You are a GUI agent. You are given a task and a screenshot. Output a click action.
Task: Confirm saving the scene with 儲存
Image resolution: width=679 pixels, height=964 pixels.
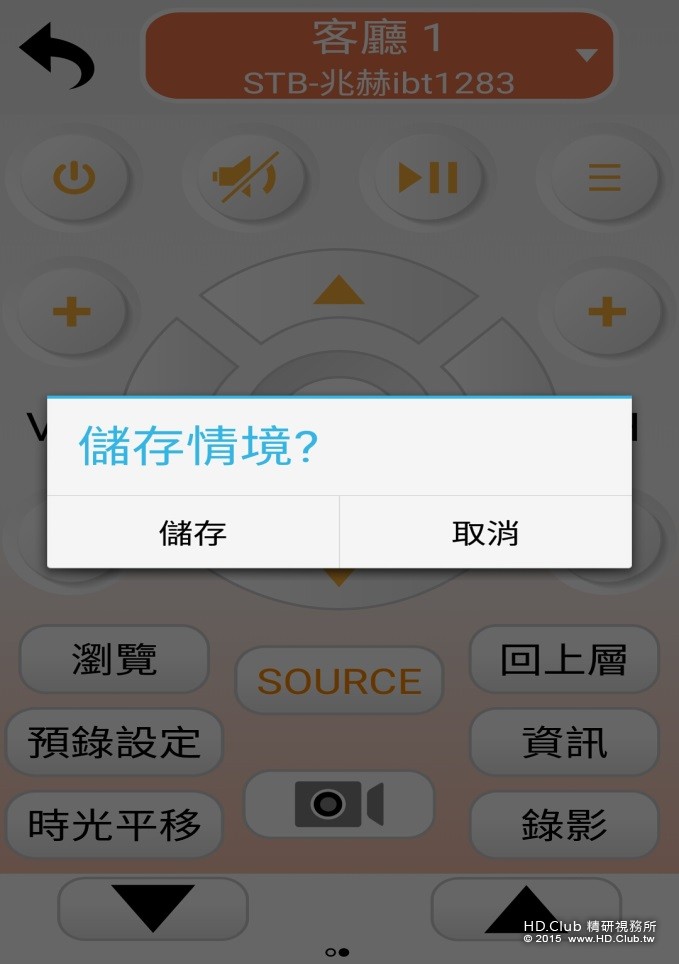(x=193, y=532)
